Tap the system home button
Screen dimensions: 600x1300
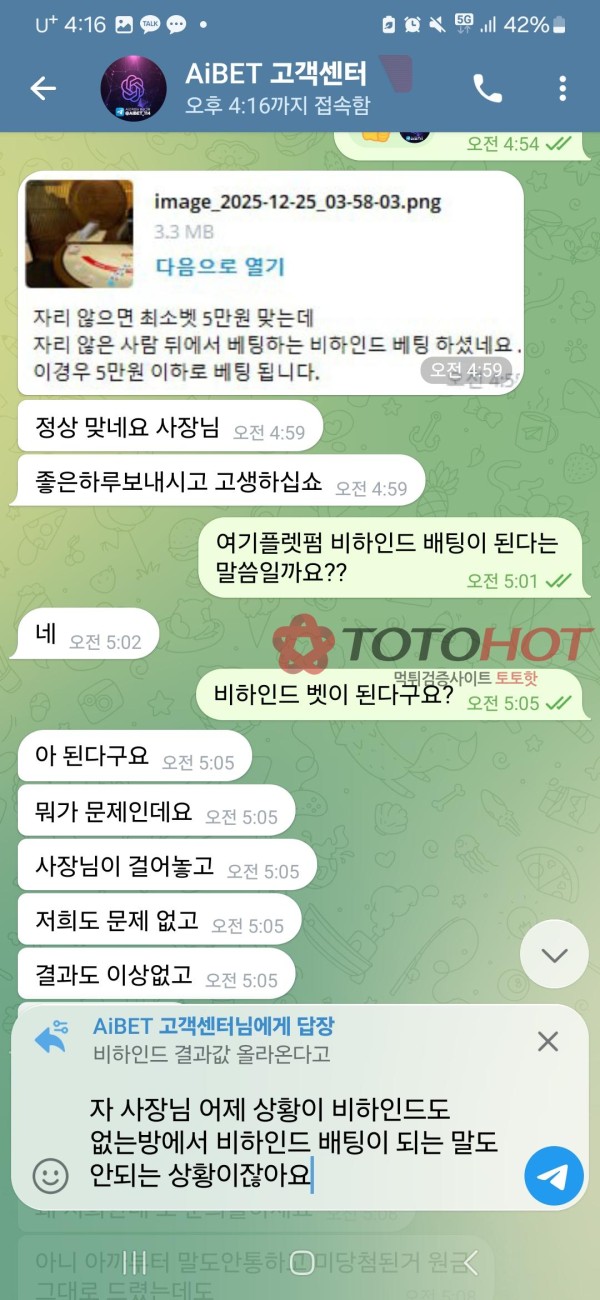click(x=301, y=1262)
